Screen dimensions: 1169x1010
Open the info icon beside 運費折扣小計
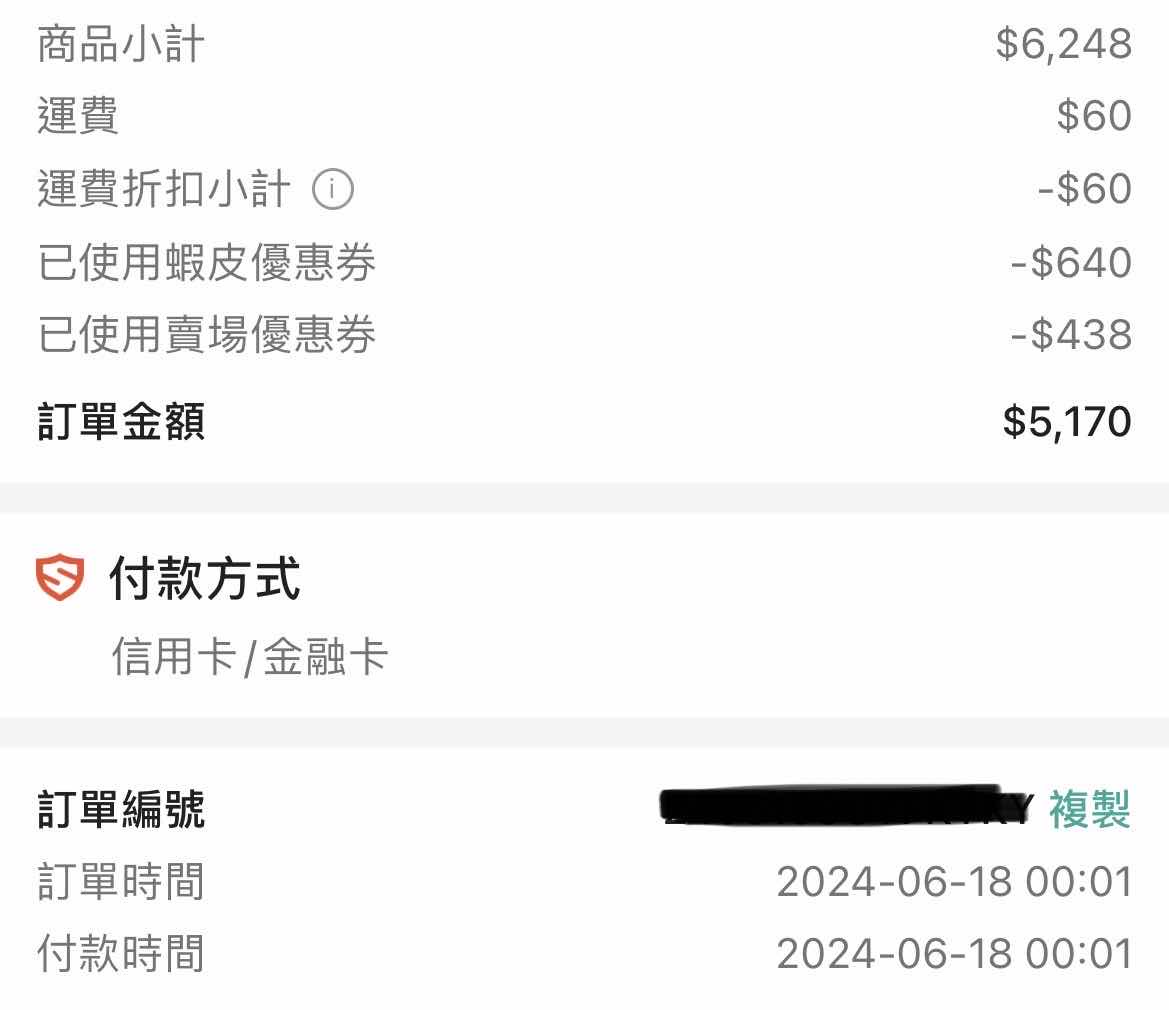coord(333,189)
